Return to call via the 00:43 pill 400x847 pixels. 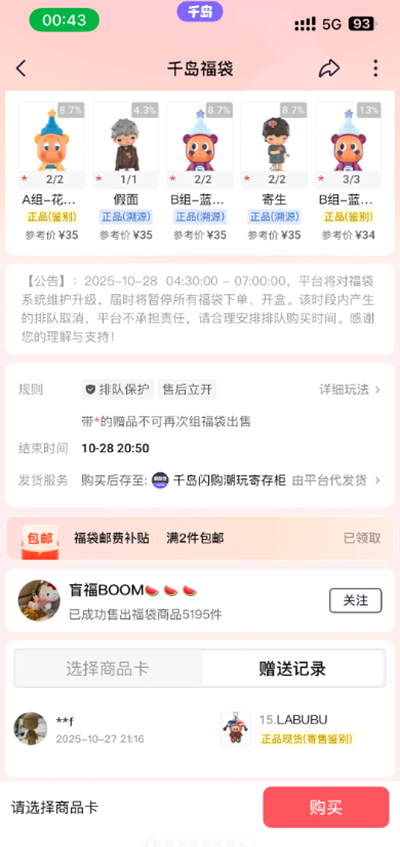pos(64,20)
